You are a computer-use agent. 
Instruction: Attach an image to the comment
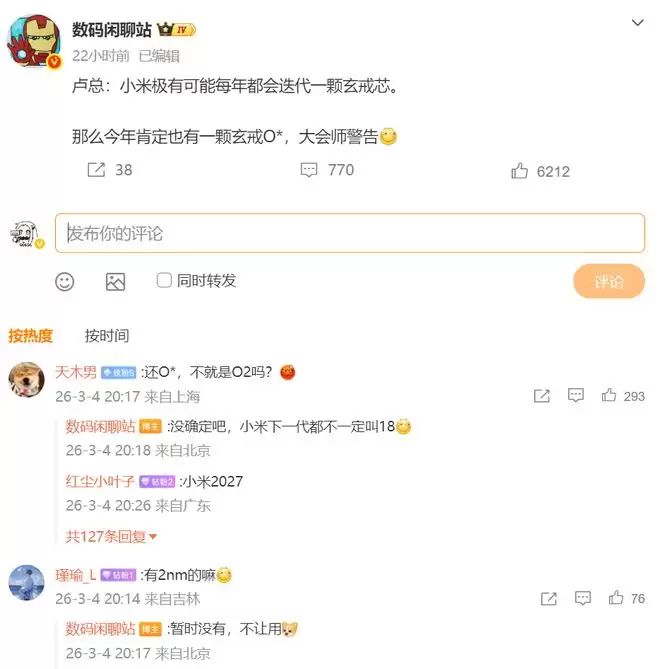pyautogui.click(x=116, y=281)
